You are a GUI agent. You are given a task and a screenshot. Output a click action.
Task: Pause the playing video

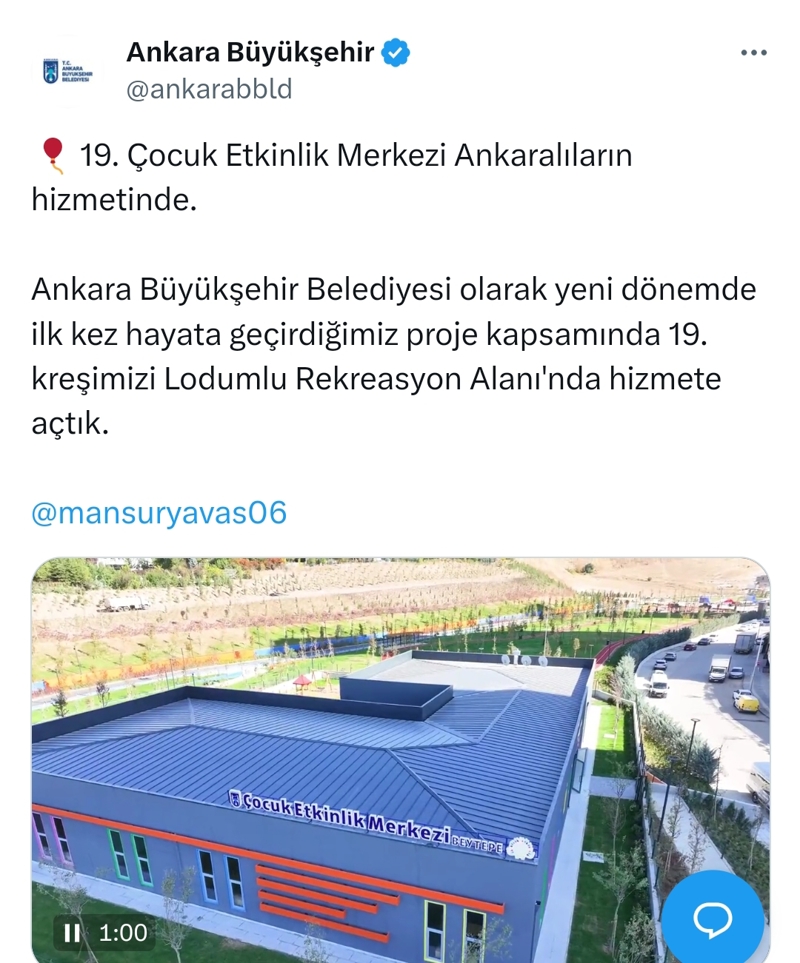click(x=71, y=932)
